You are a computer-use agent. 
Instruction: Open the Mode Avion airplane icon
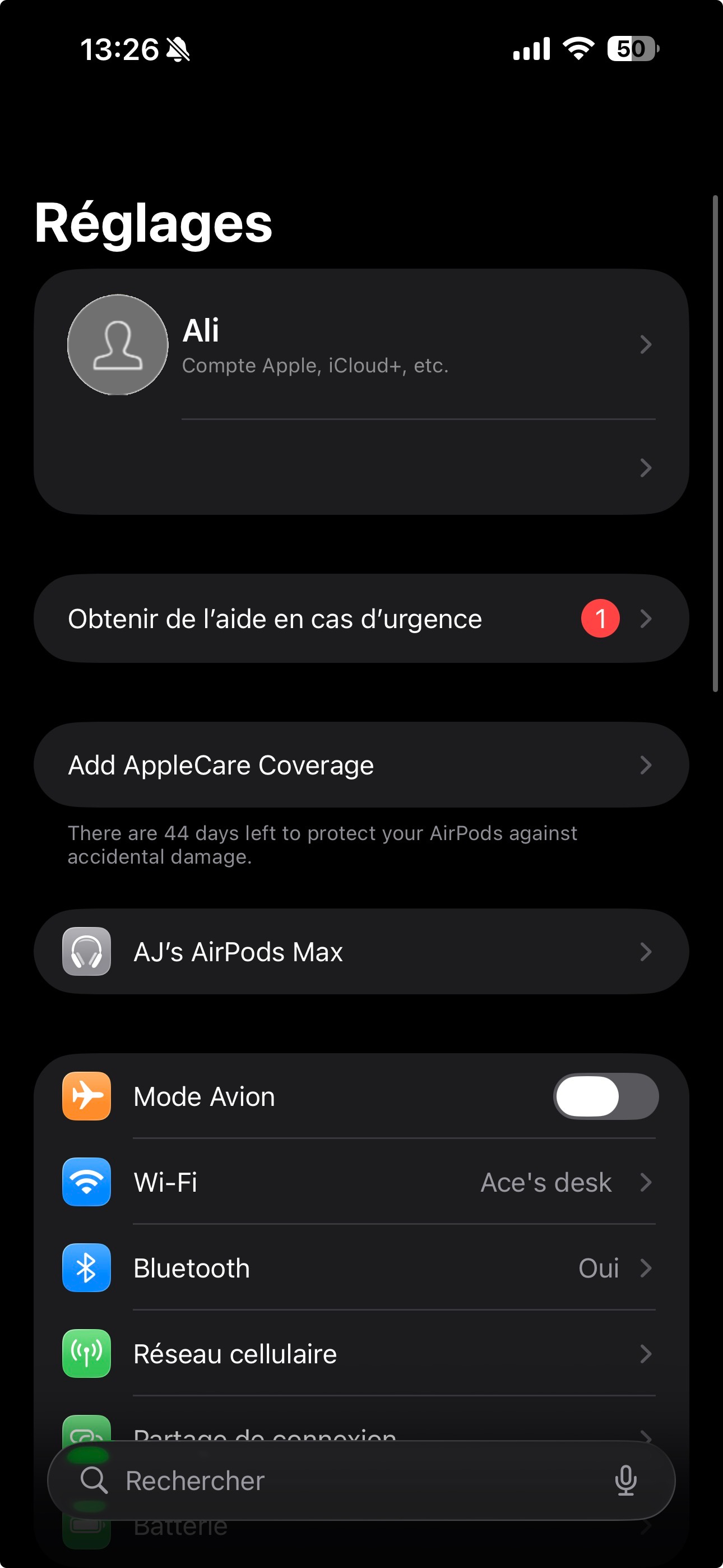point(86,1096)
